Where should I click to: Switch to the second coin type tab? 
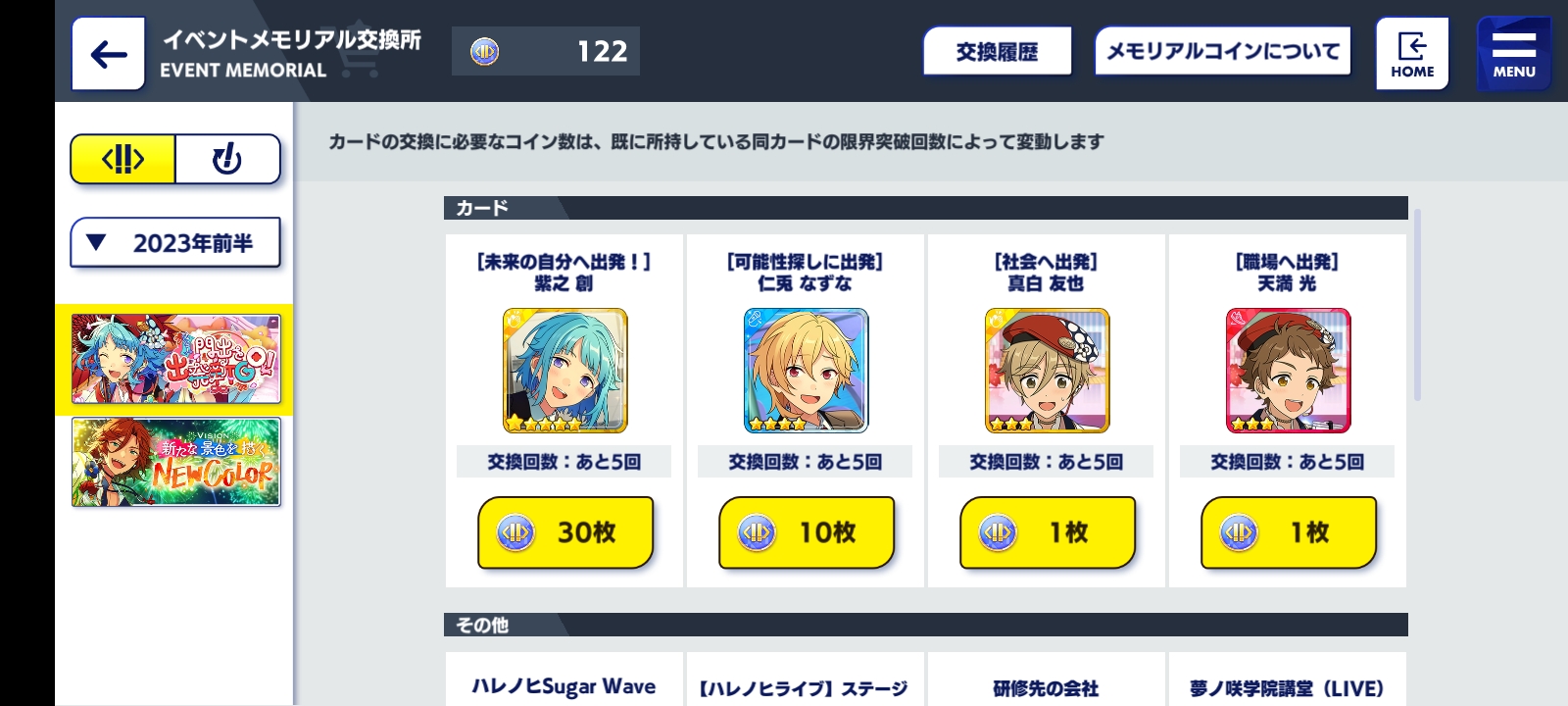click(x=227, y=159)
